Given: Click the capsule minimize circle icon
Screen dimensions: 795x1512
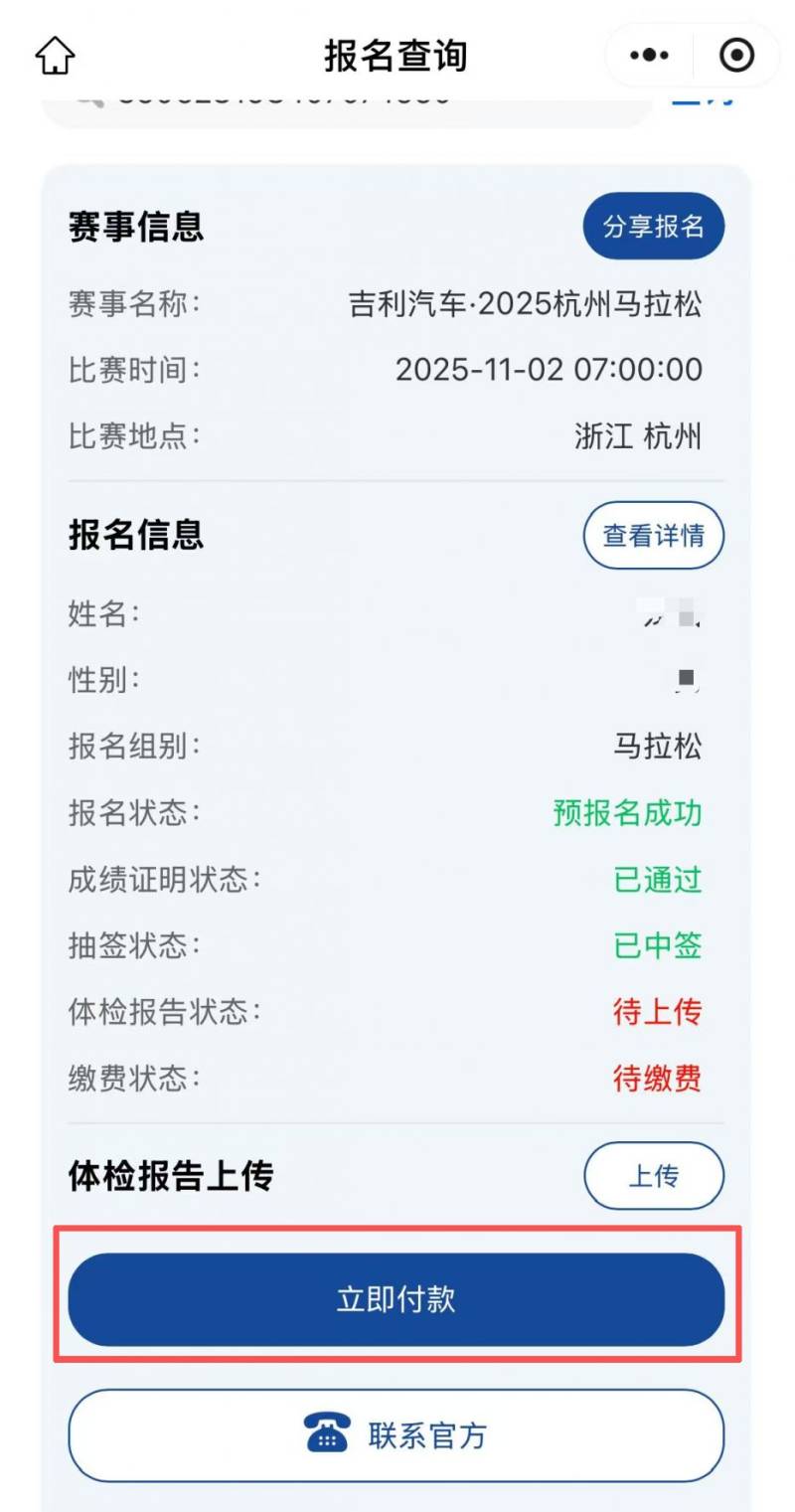Looking at the screenshot, I should pos(735,56).
